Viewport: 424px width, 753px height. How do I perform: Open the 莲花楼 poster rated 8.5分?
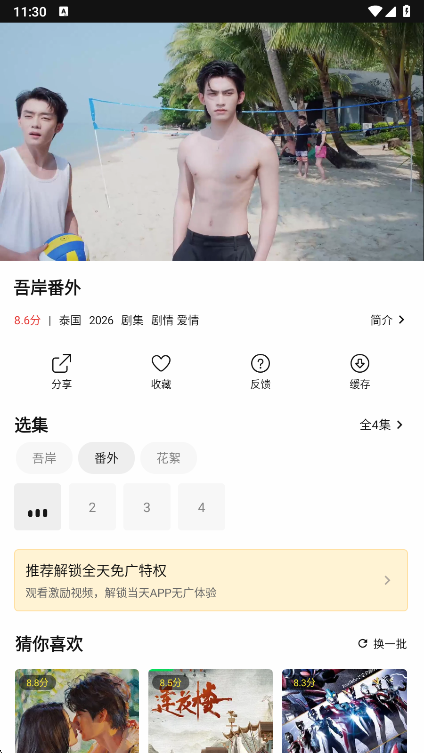[210, 711]
